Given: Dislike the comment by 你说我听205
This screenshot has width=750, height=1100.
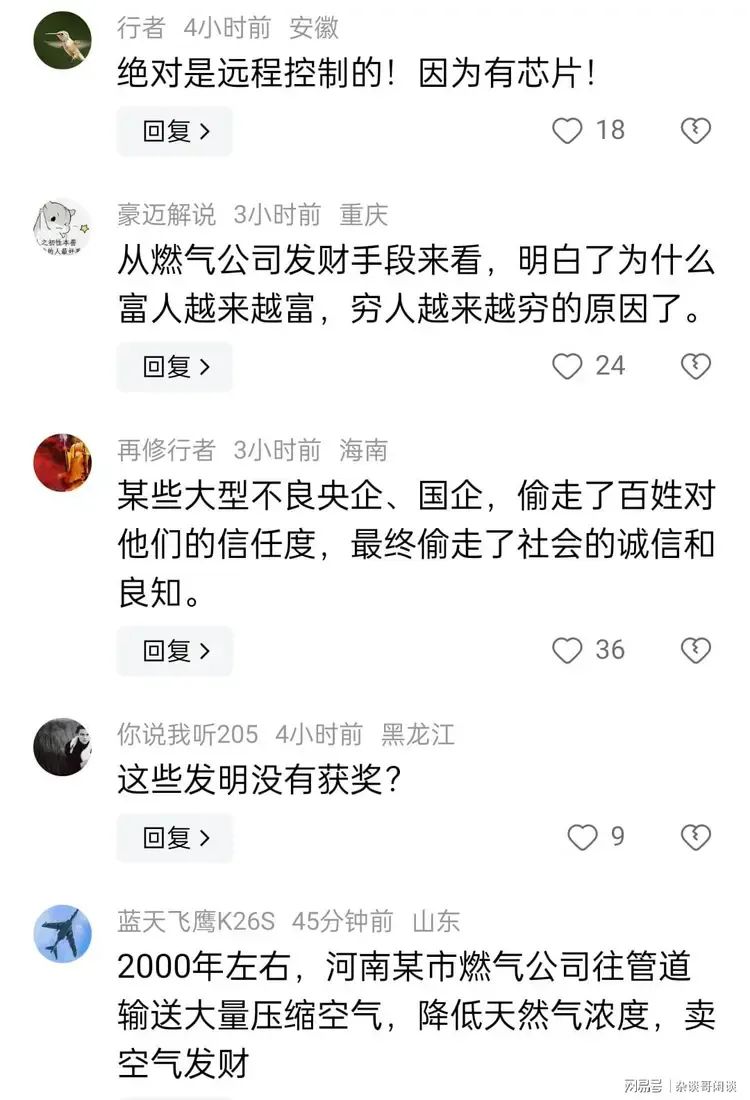Looking at the screenshot, I should [x=695, y=837].
